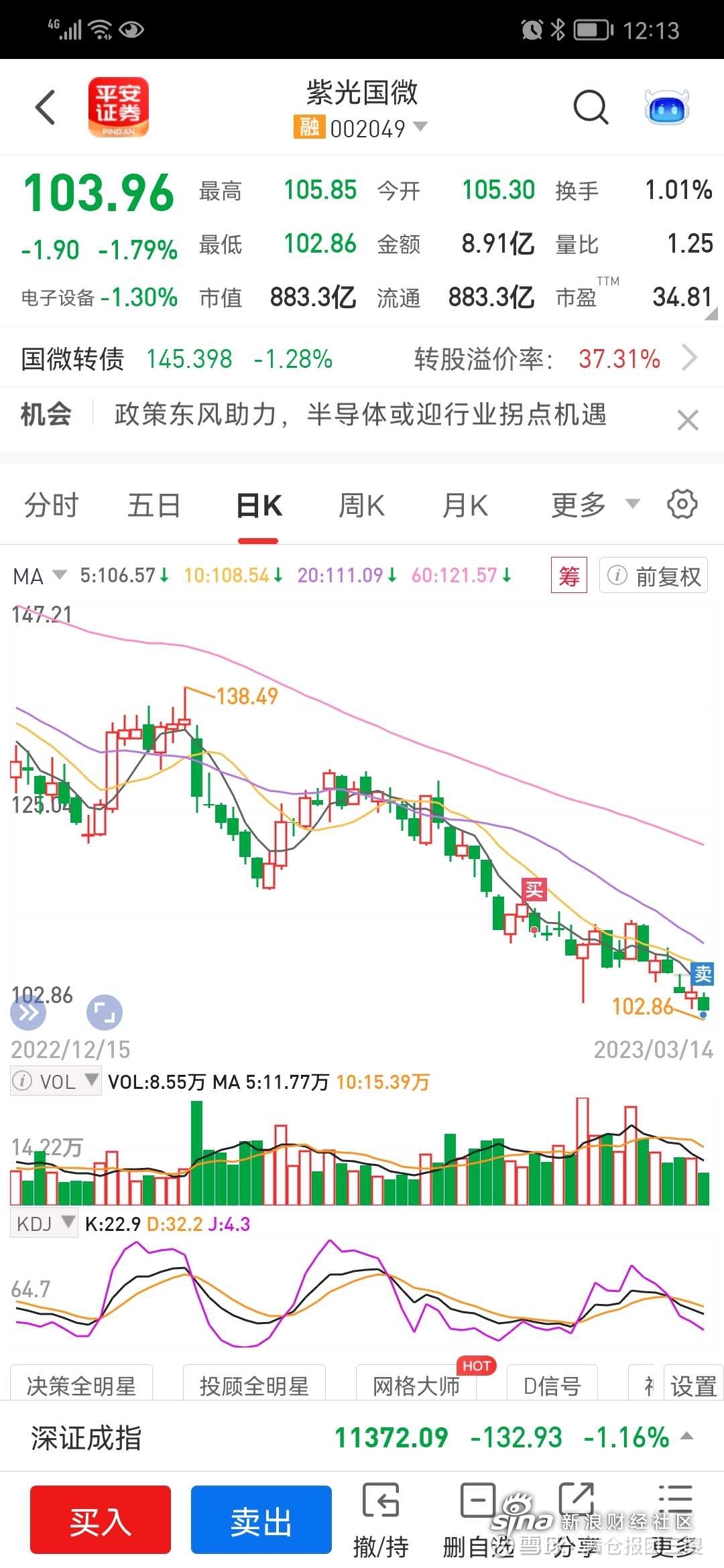Open the stock search icon
724x1568 pixels.
(591, 107)
